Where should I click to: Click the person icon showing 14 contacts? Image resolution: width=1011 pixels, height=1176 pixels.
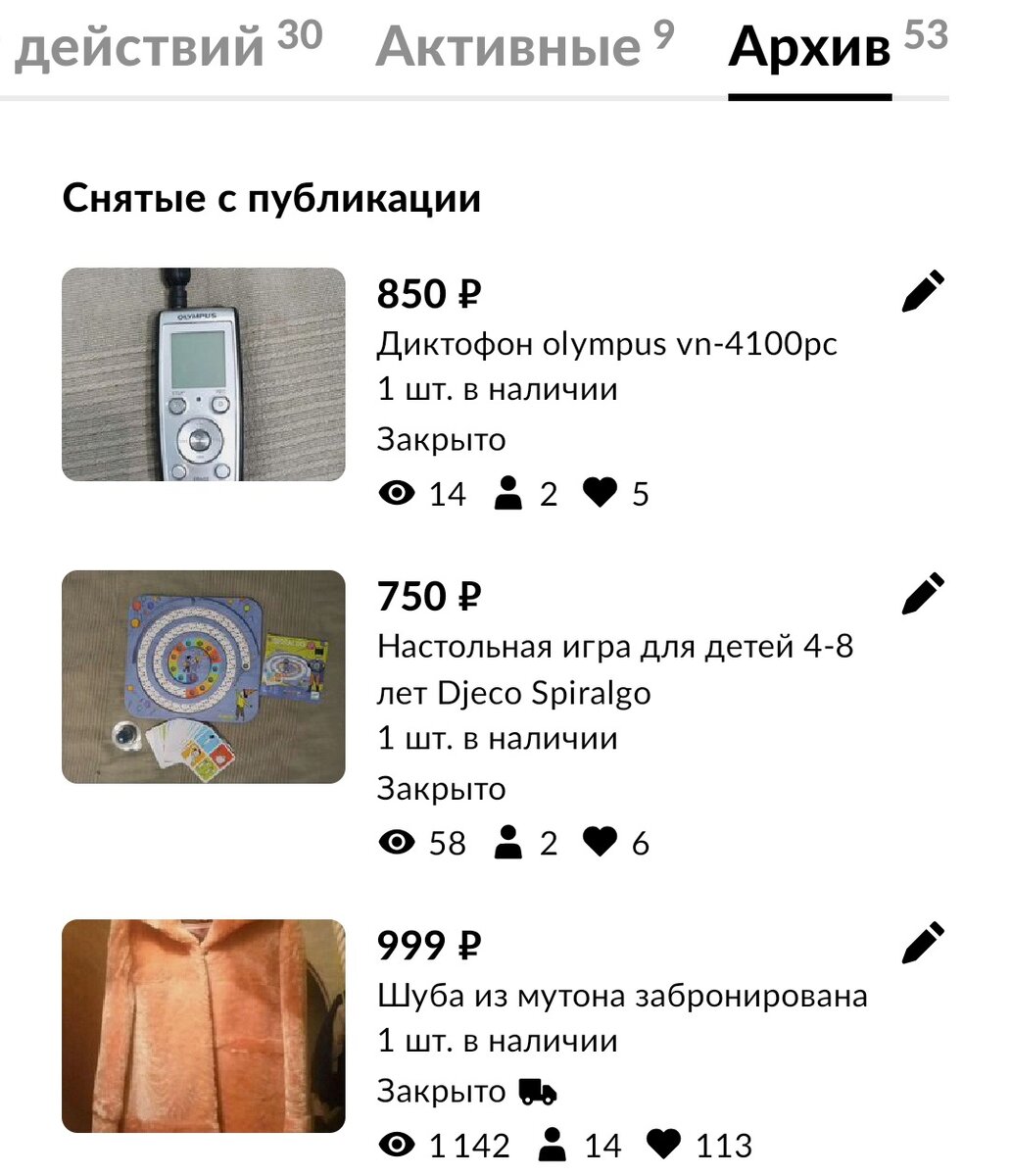point(554,1143)
